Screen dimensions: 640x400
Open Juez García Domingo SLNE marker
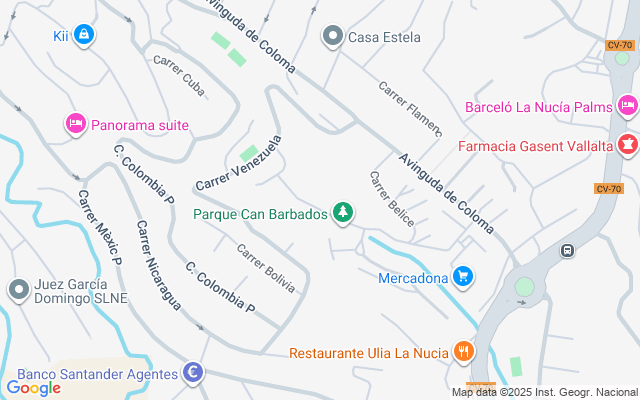[18, 290]
